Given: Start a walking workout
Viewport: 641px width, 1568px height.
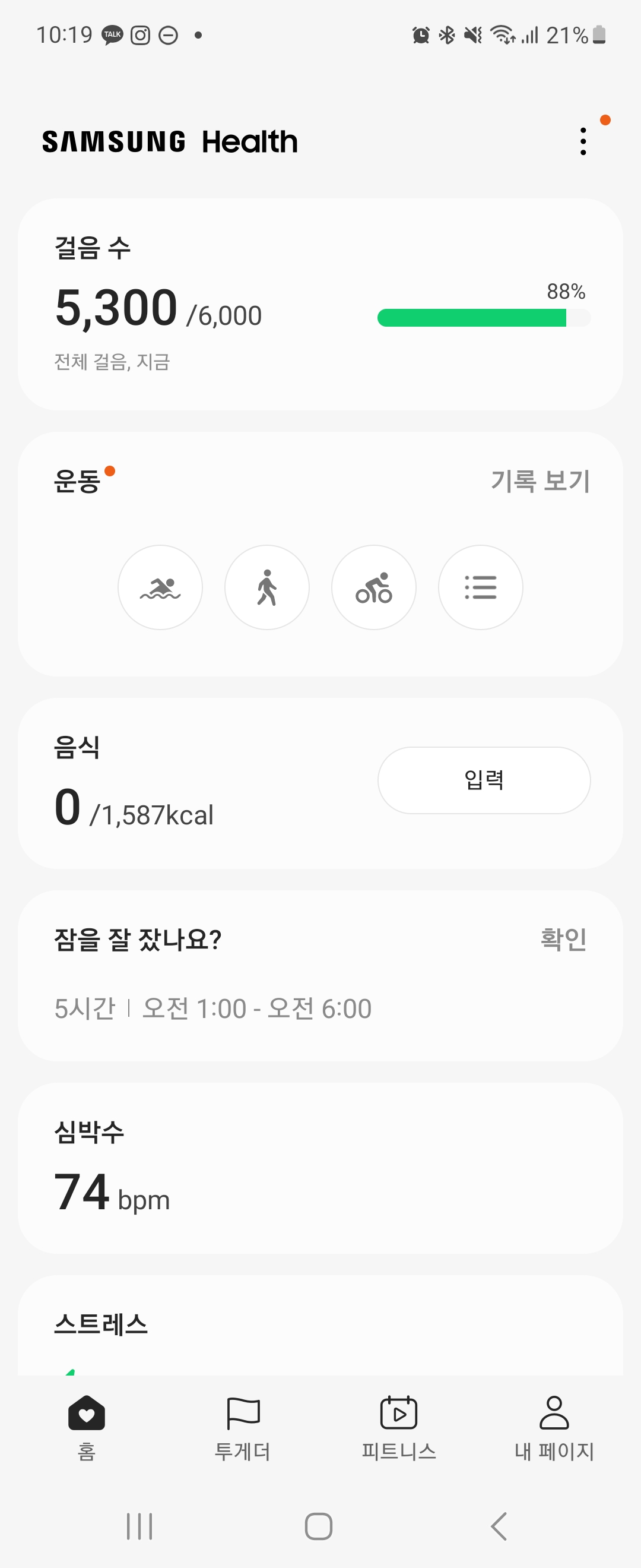Looking at the screenshot, I should pos(267,587).
